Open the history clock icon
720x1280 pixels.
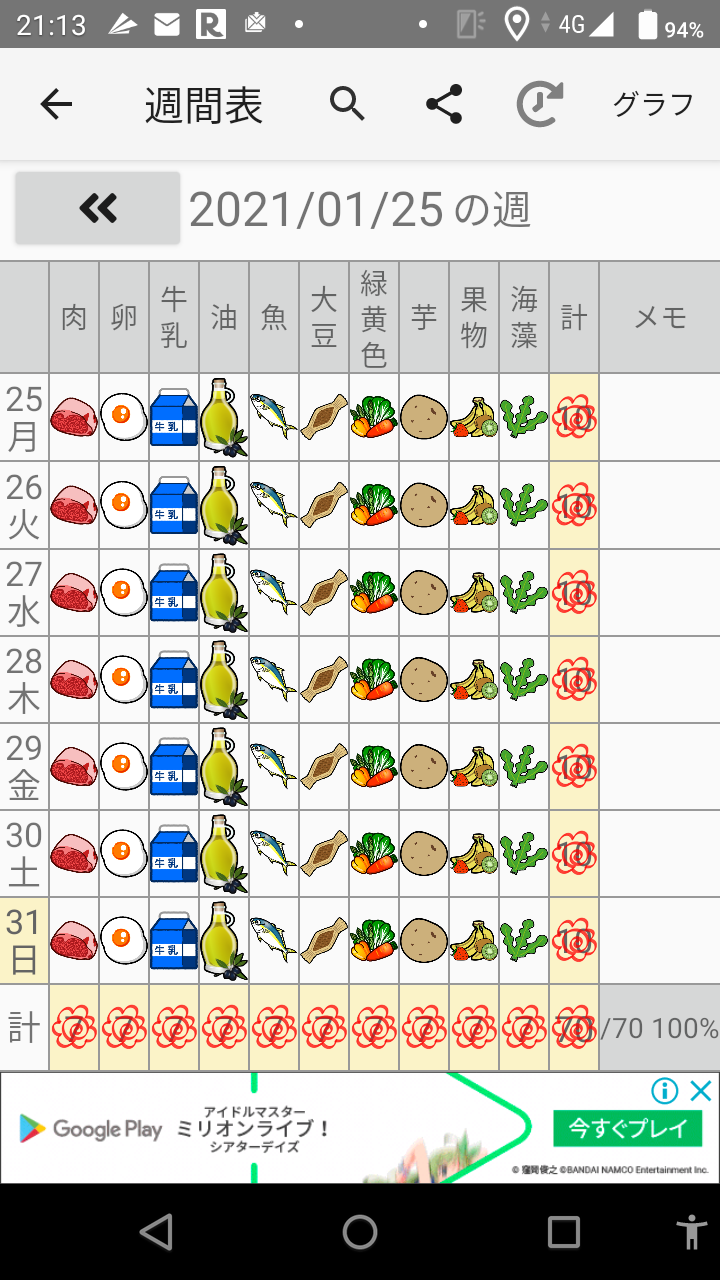540,104
